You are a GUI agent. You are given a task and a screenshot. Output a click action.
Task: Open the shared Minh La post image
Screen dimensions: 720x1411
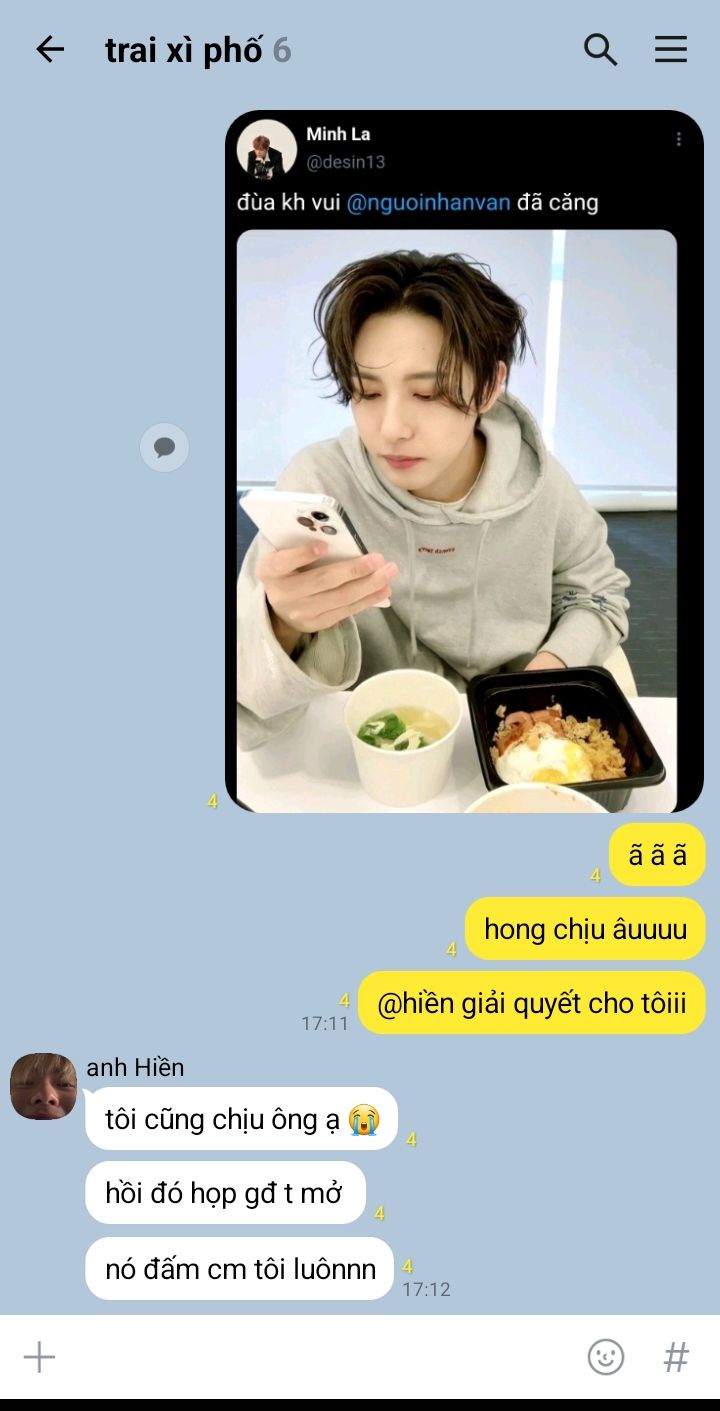464,461
